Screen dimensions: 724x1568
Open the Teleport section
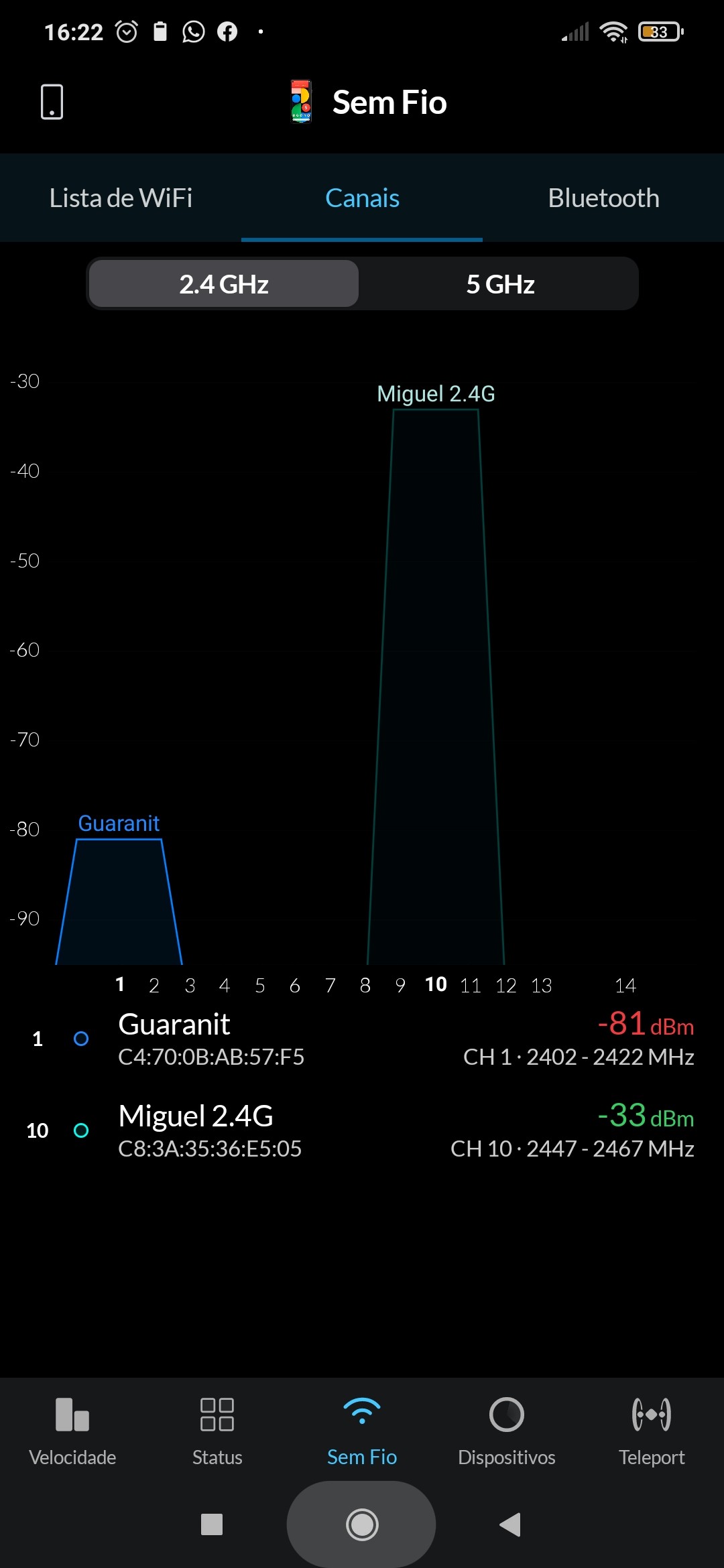(x=652, y=1431)
